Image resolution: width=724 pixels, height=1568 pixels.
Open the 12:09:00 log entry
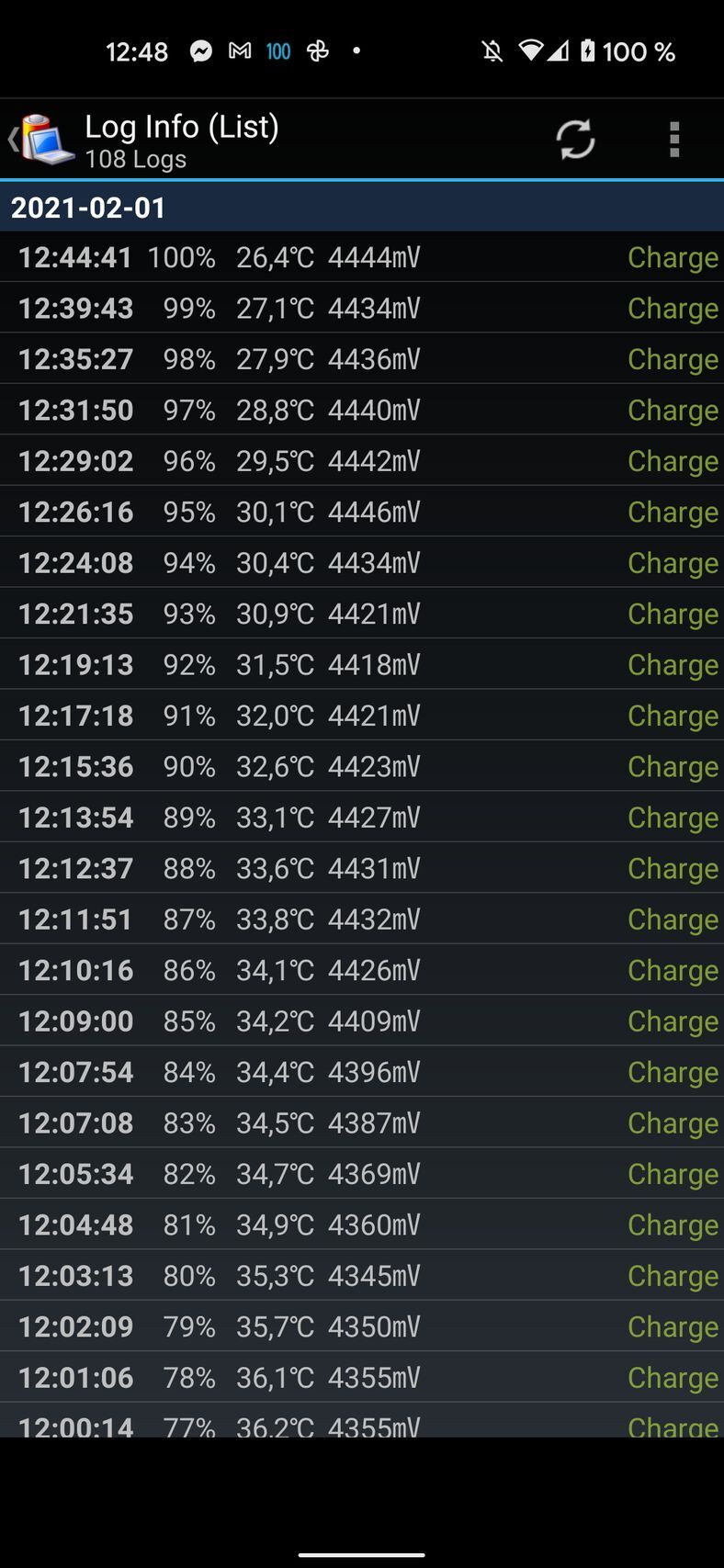[x=362, y=1021]
